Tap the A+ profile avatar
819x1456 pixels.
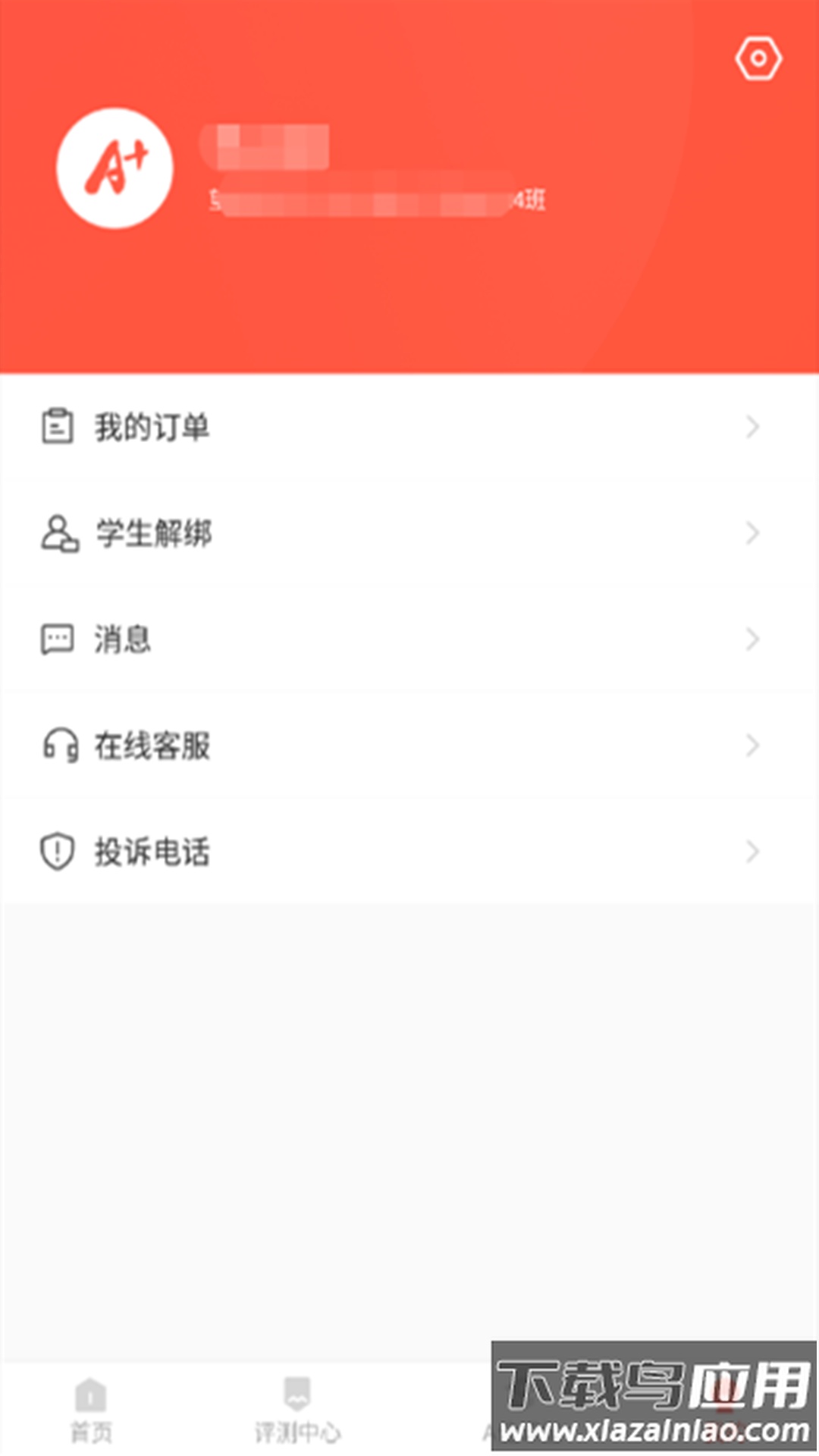115,168
